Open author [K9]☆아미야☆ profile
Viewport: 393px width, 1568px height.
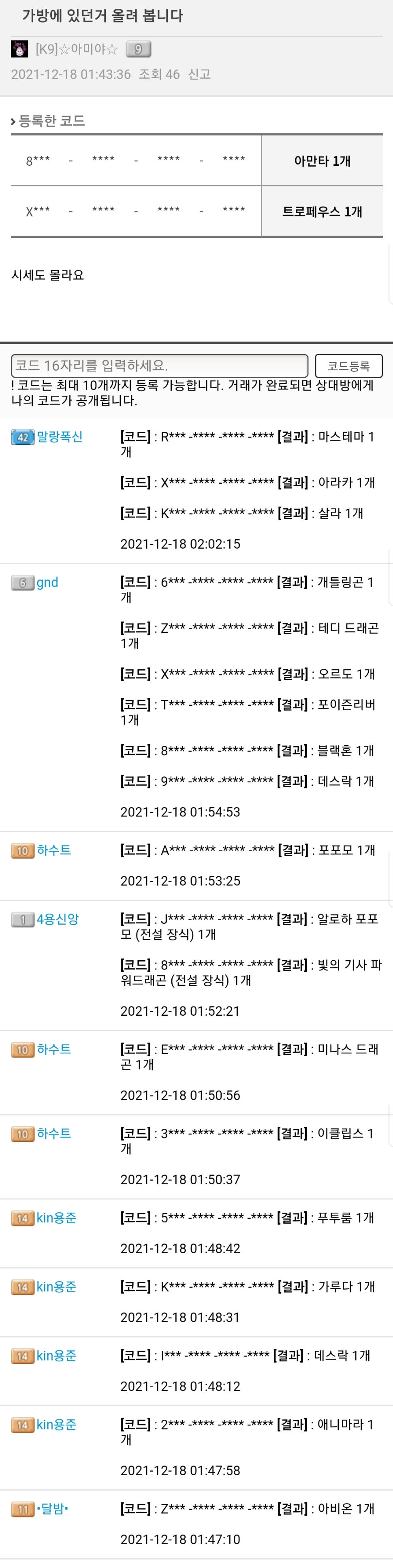pyautogui.click(x=76, y=49)
